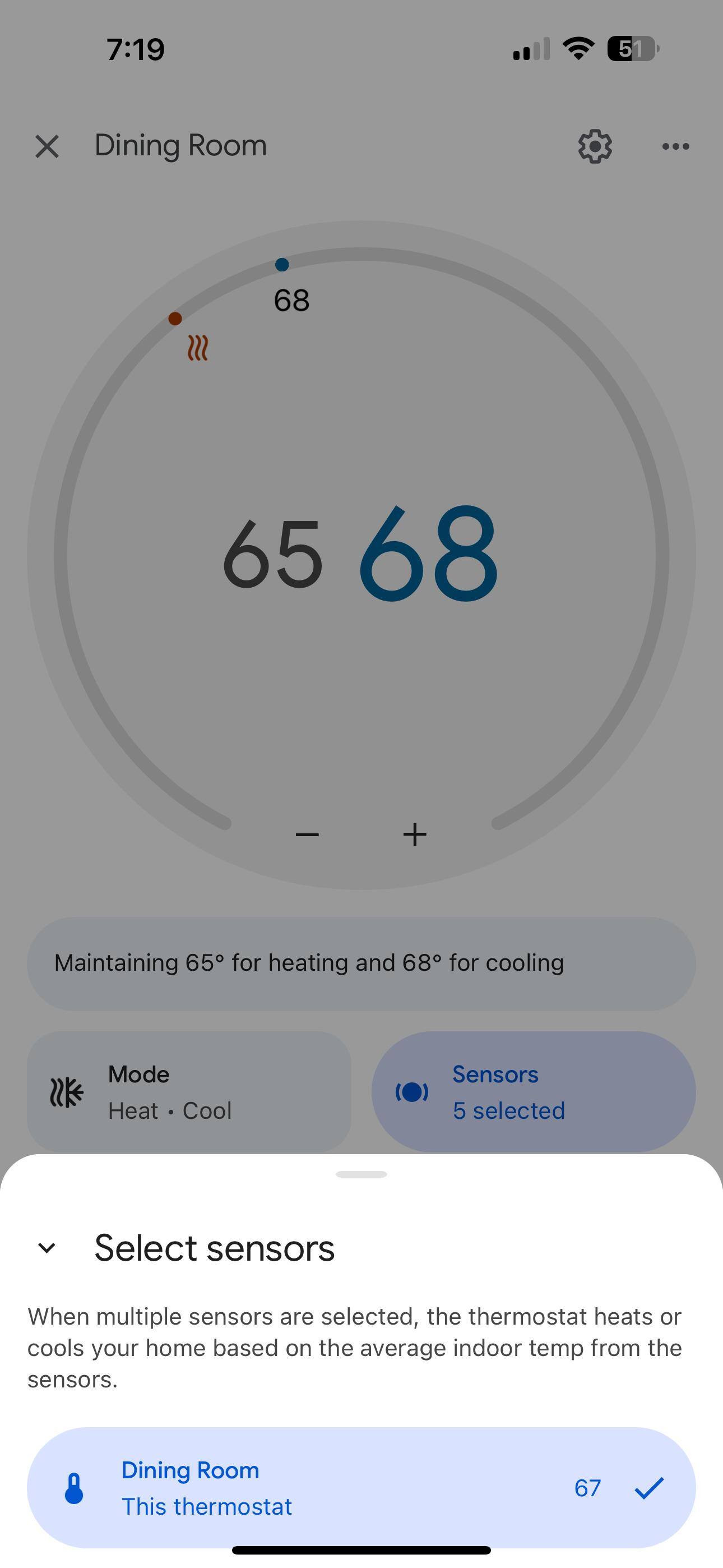
Task: Collapse the Select sensors sheet chevron
Action: coord(47,1248)
